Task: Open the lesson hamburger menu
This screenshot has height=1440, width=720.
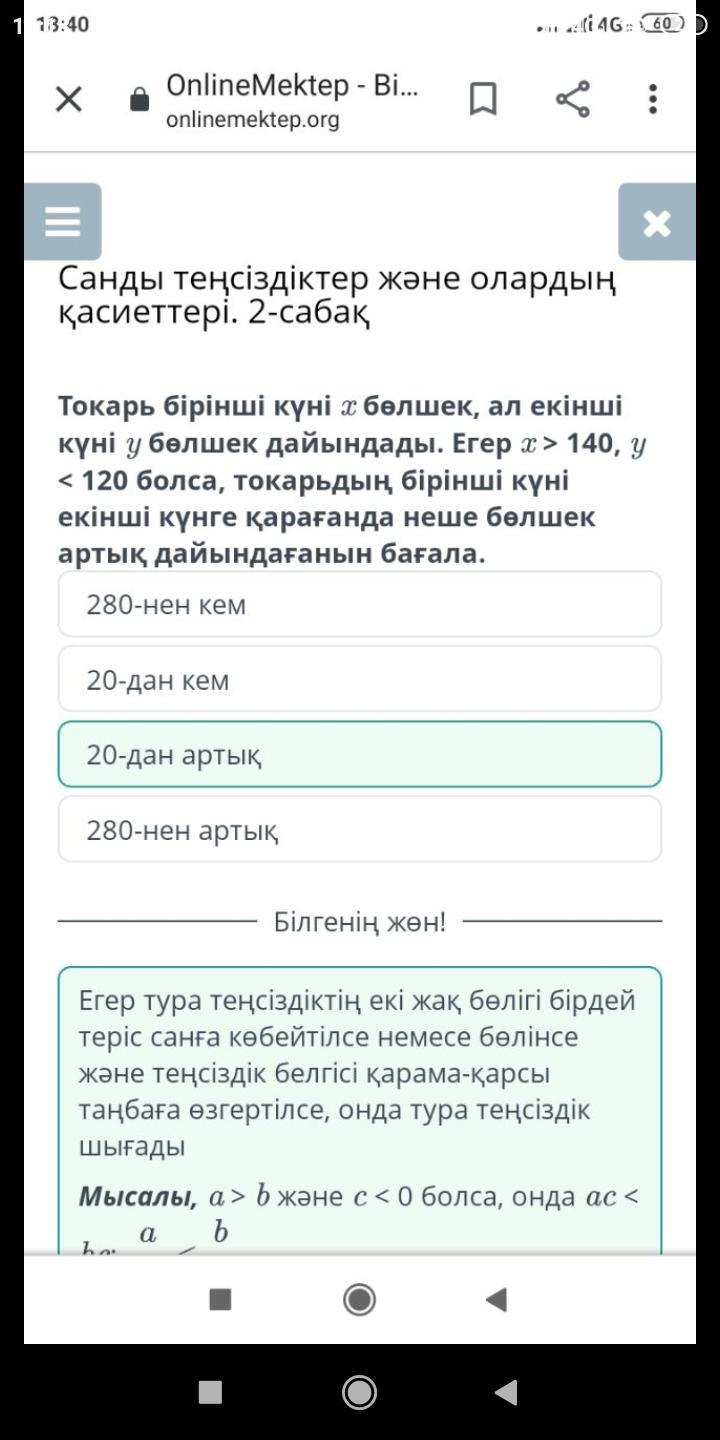Action: click(63, 222)
